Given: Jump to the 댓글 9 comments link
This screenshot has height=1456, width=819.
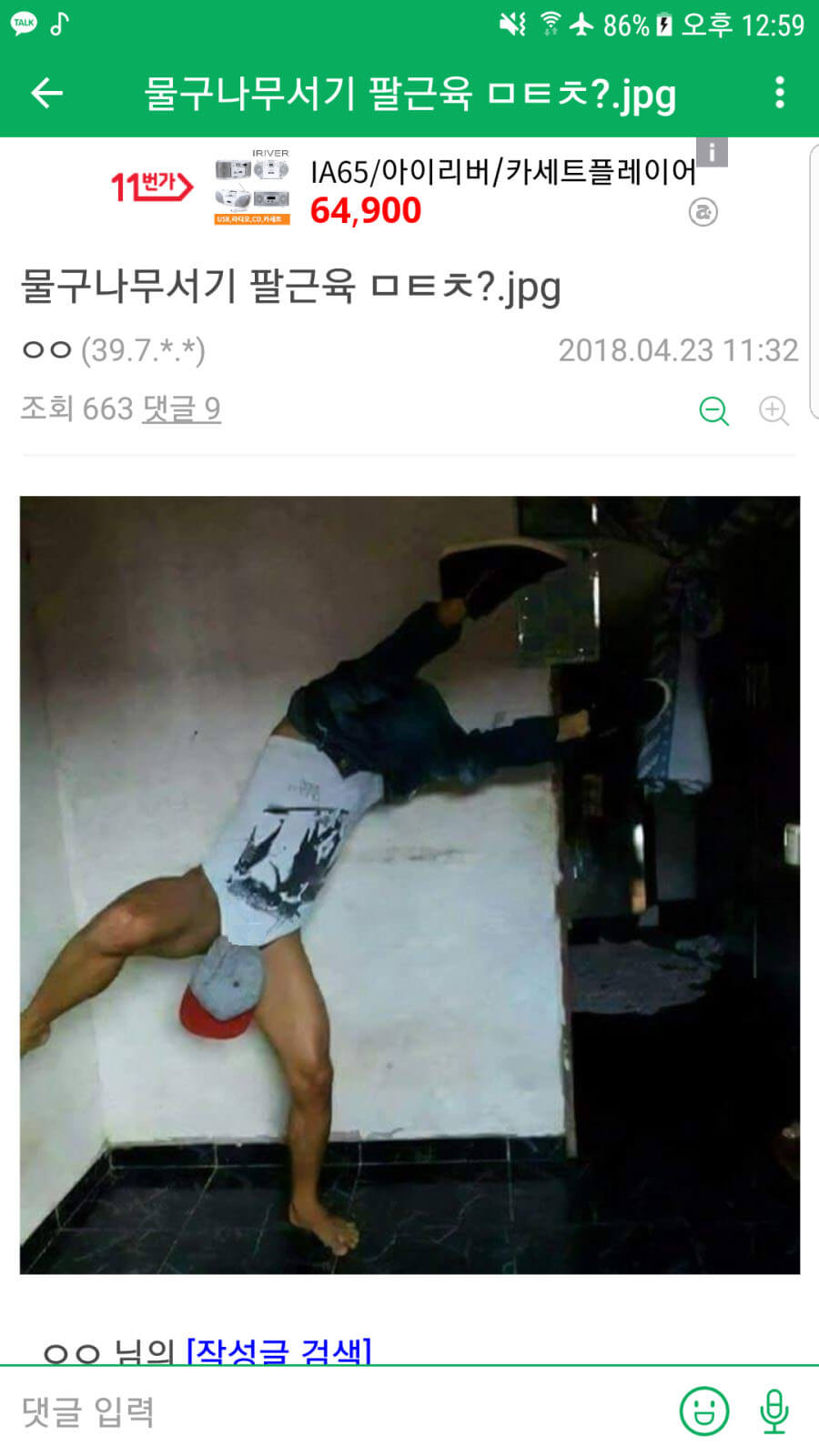Looking at the screenshot, I should (x=181, y=409).
